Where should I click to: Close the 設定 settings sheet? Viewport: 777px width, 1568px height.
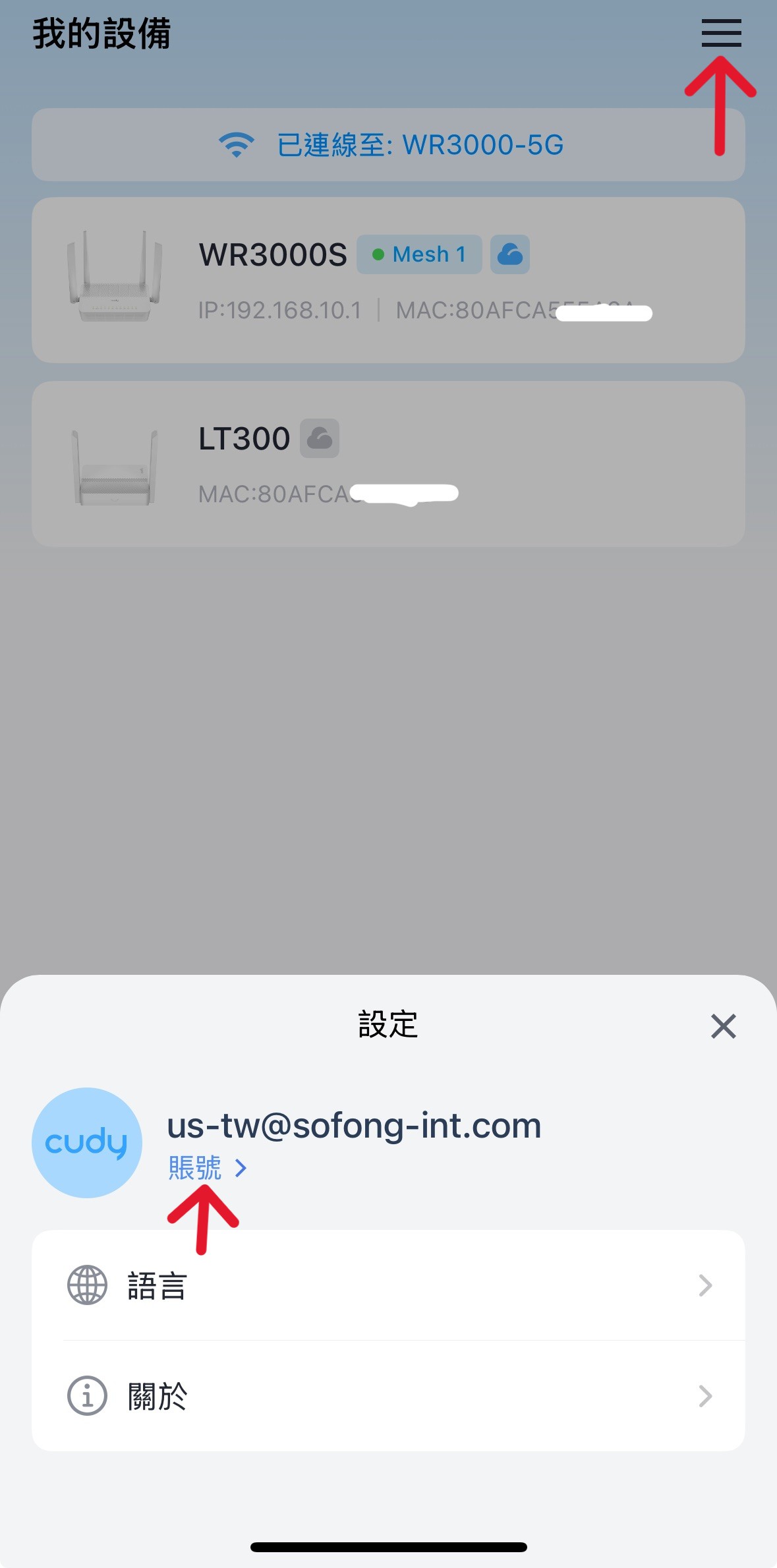(x=723, y=1026)
